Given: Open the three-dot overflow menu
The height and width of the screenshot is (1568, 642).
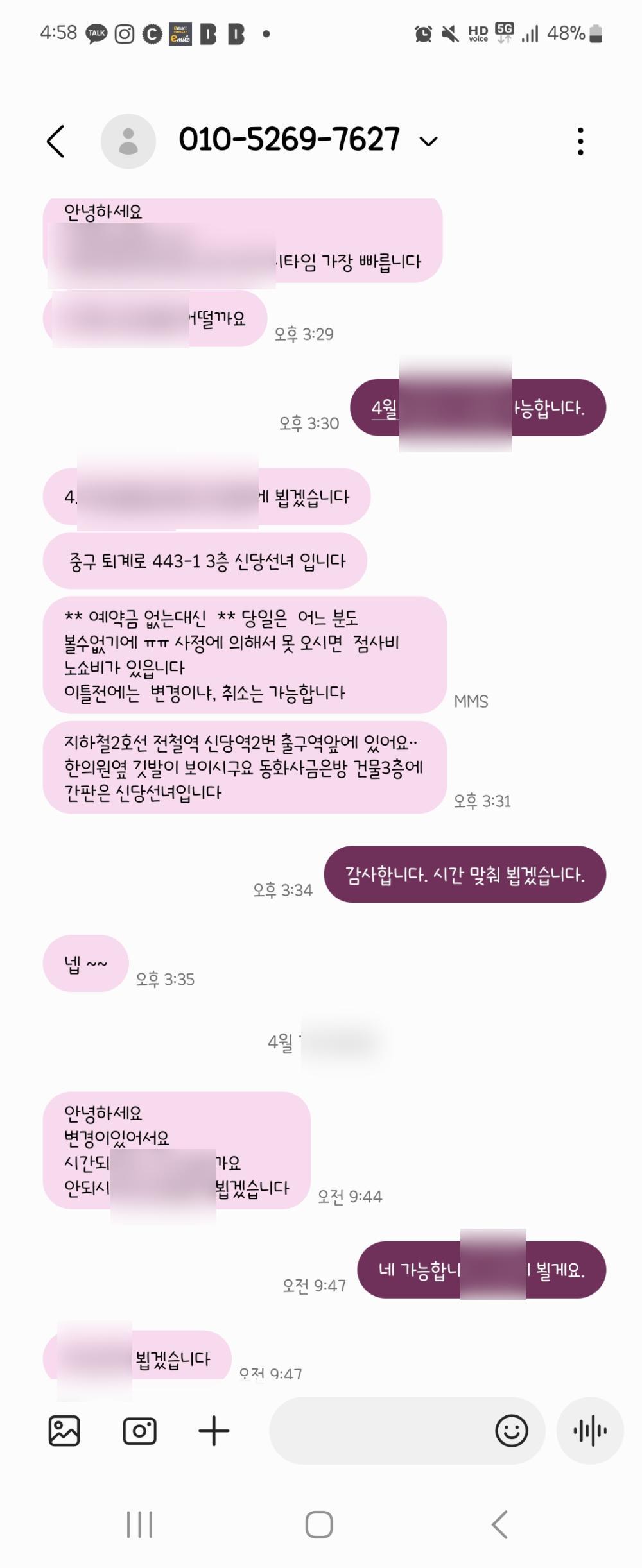Looking at the screenshot, I should pos(580,141).
